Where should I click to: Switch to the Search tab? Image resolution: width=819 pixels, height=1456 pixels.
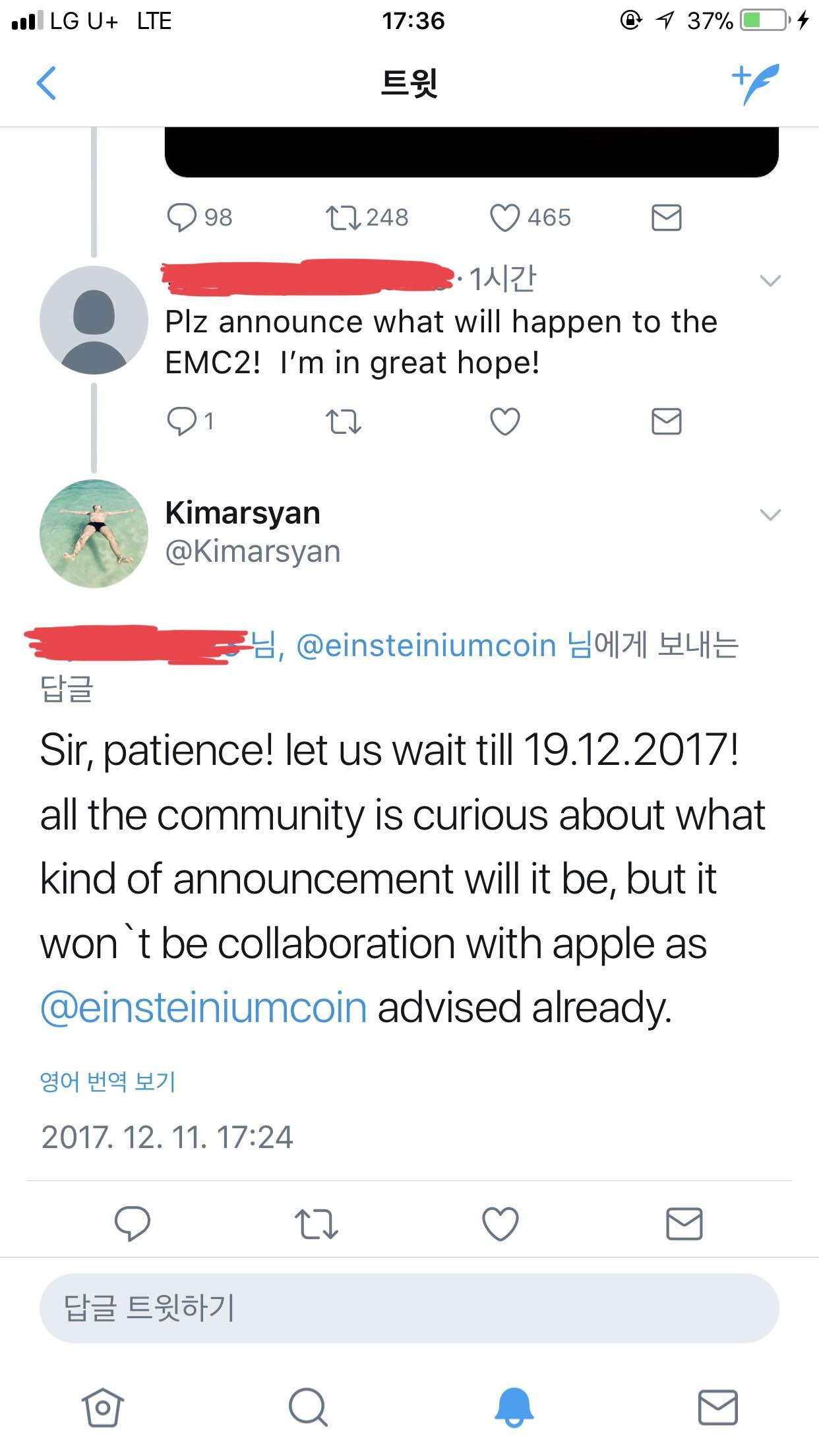307,1407
